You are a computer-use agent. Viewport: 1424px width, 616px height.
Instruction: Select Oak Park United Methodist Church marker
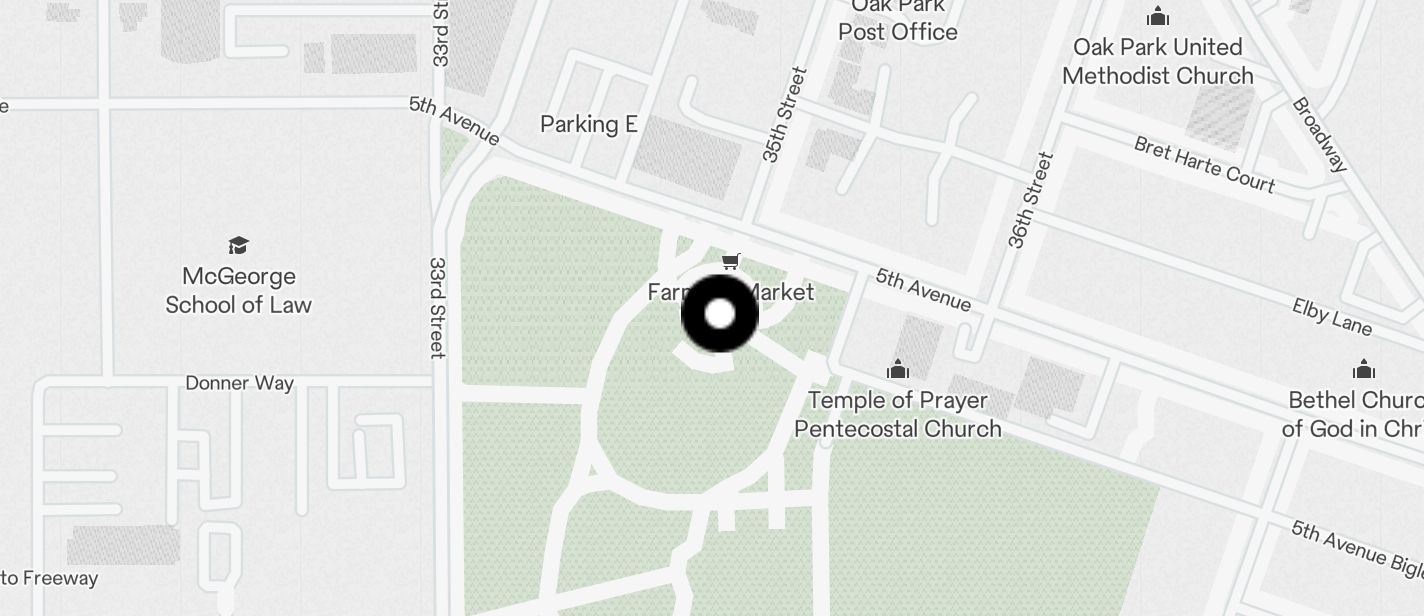click(1158, 17)
